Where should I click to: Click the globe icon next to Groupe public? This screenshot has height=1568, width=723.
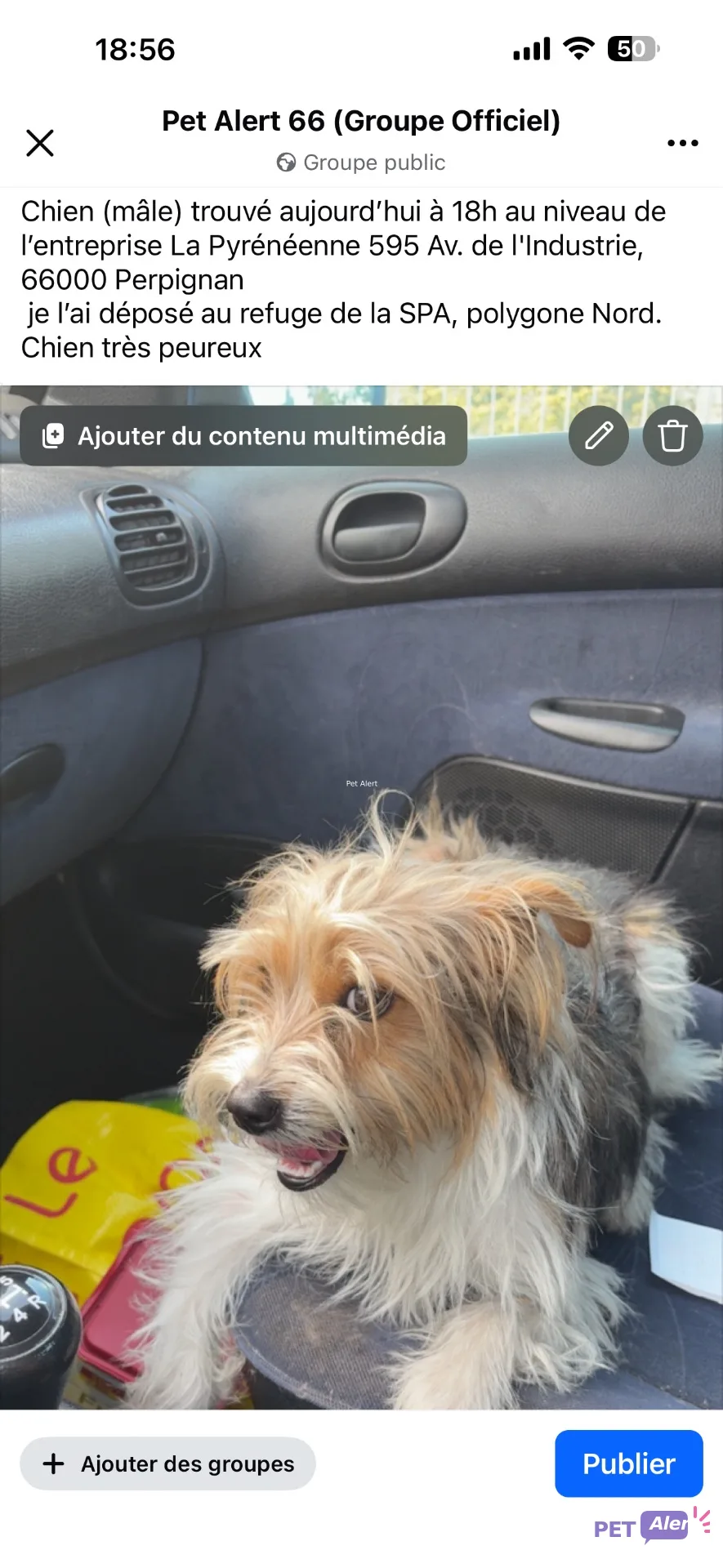point(285,162)
